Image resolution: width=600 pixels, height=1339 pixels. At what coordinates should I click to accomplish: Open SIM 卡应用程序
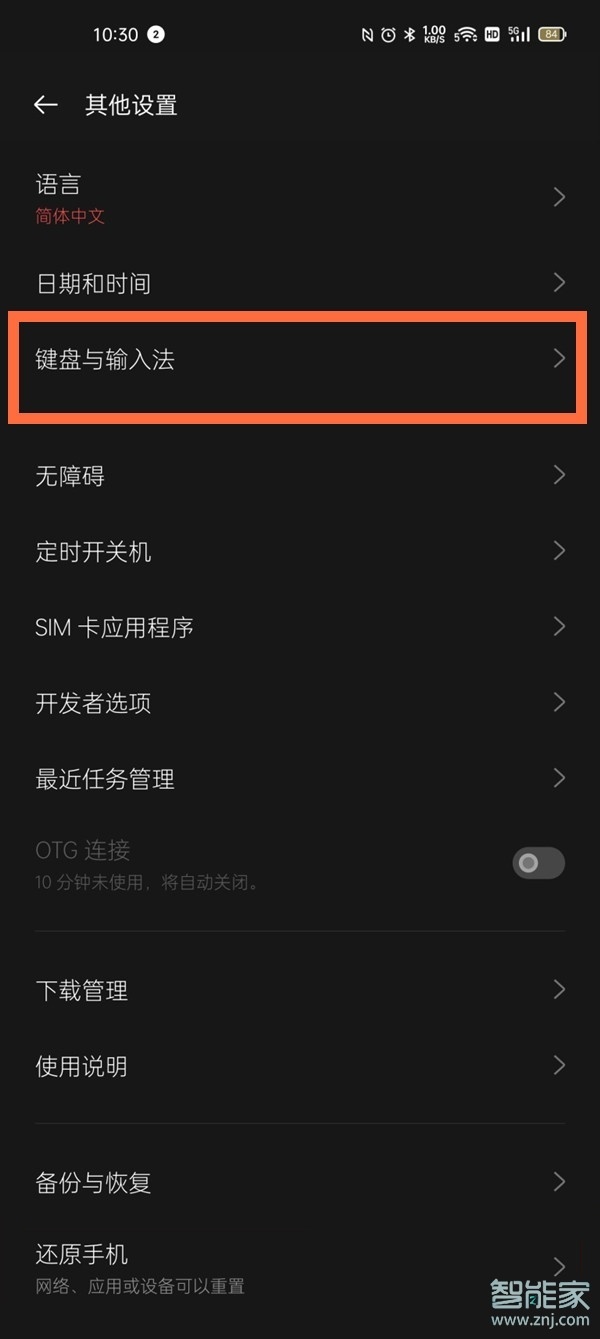tap(300, 628)
